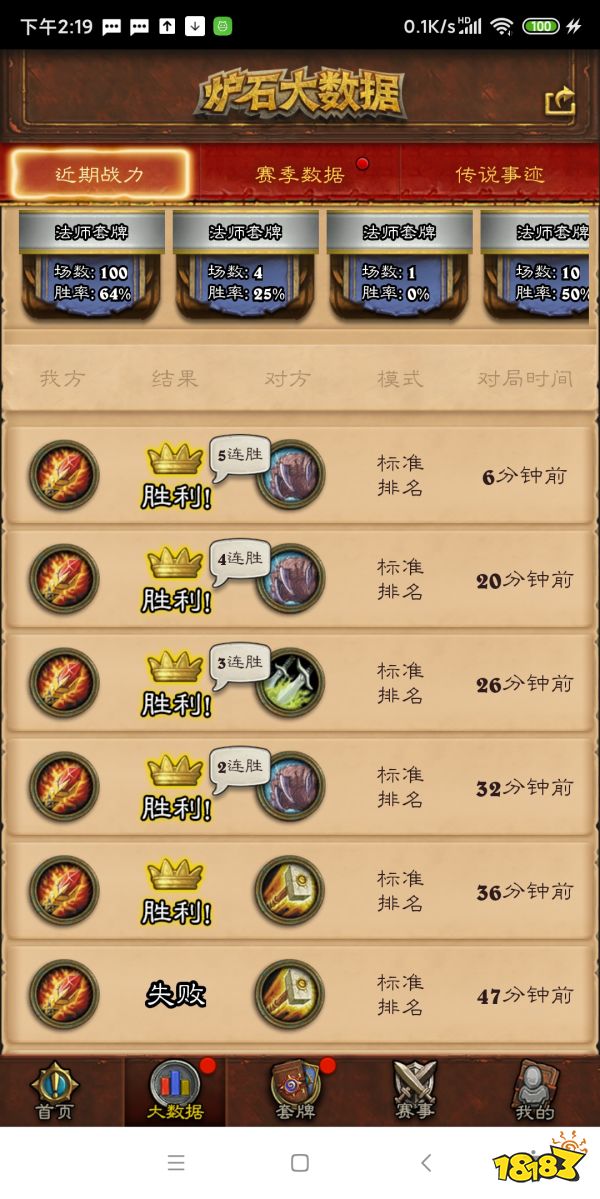This screenshot has height=1199, width=600.
Task: Switch to the 传说事迹 tab
Action: click(x=500, y=175)
